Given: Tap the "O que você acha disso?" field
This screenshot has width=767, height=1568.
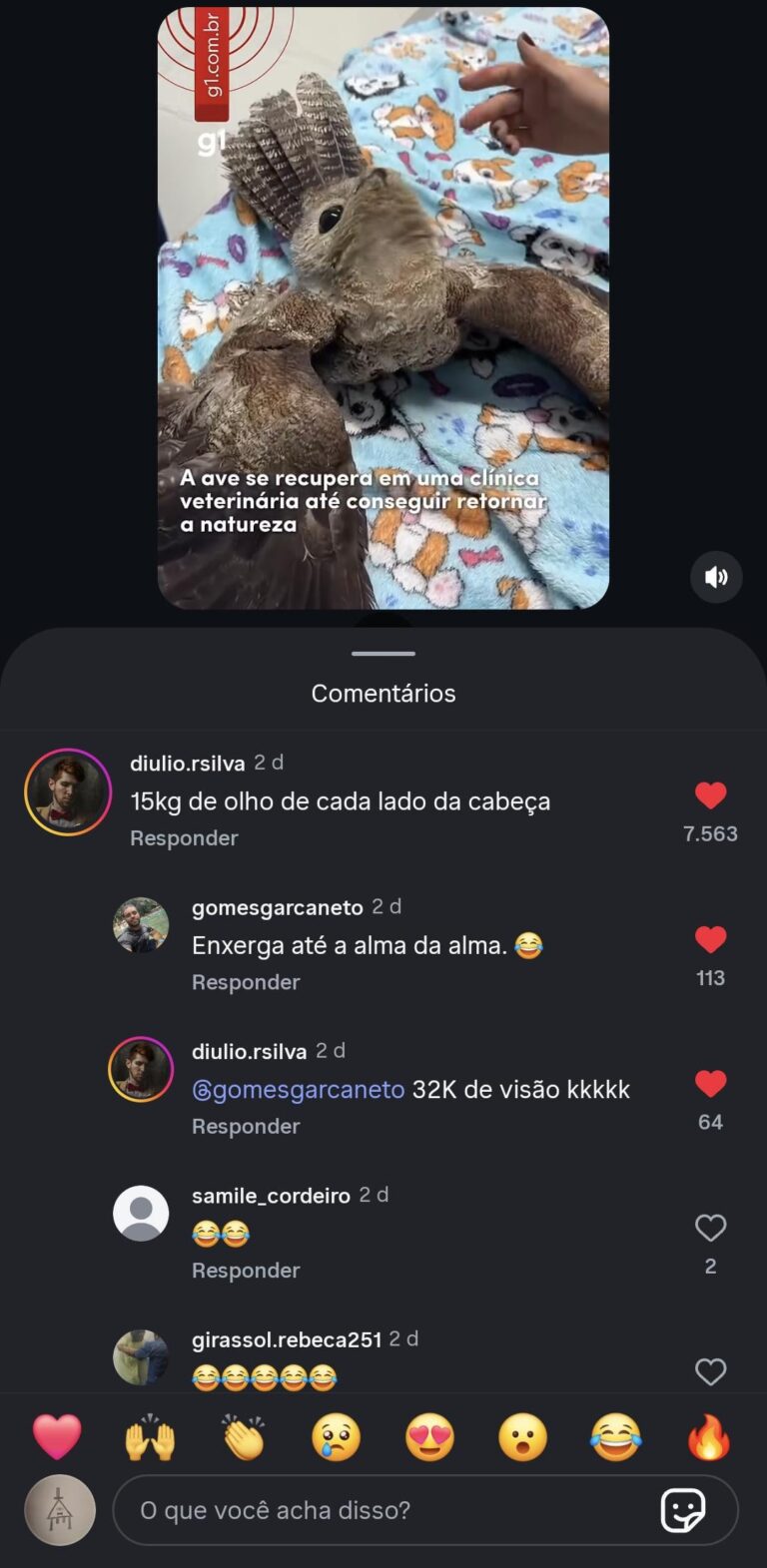Looking at the screenshot, I should pyautogui.click(x=389, y=1510).
